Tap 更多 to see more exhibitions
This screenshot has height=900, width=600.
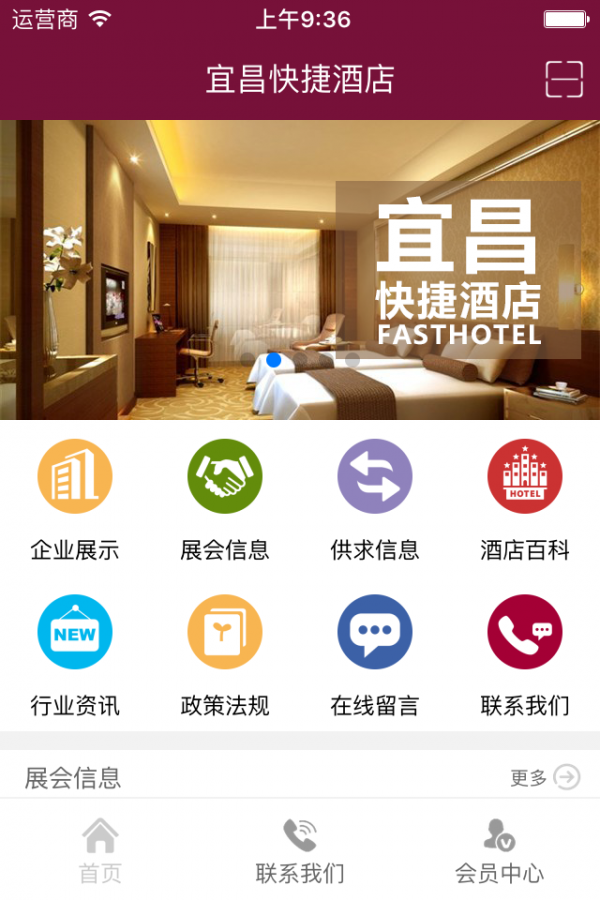(545, 777)
